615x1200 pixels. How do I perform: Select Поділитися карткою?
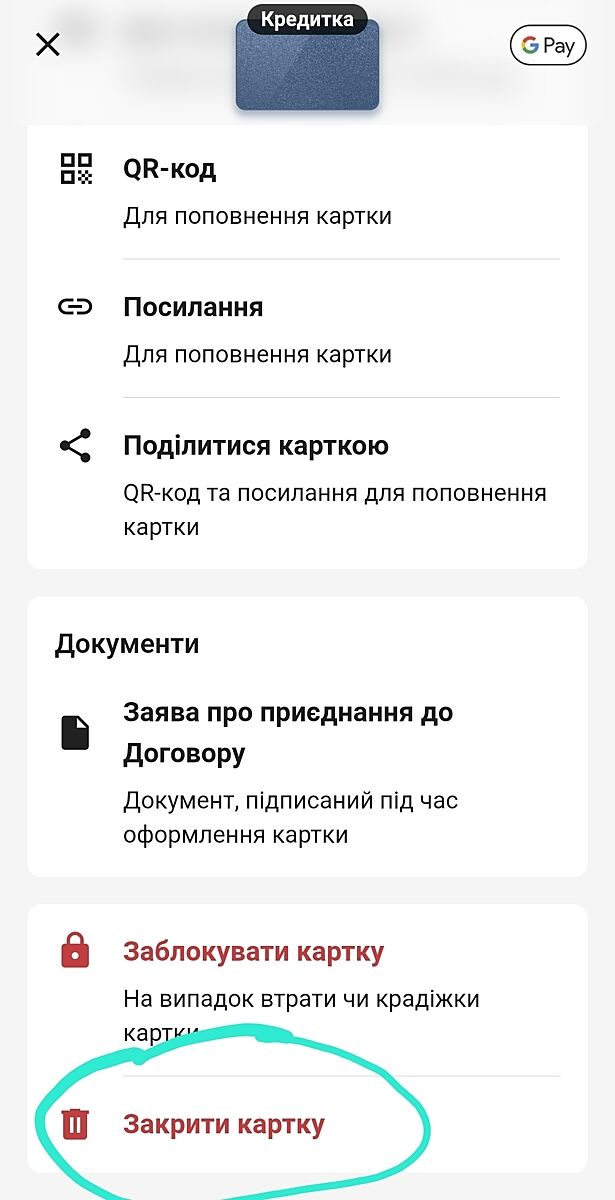[x=256, y=446]
